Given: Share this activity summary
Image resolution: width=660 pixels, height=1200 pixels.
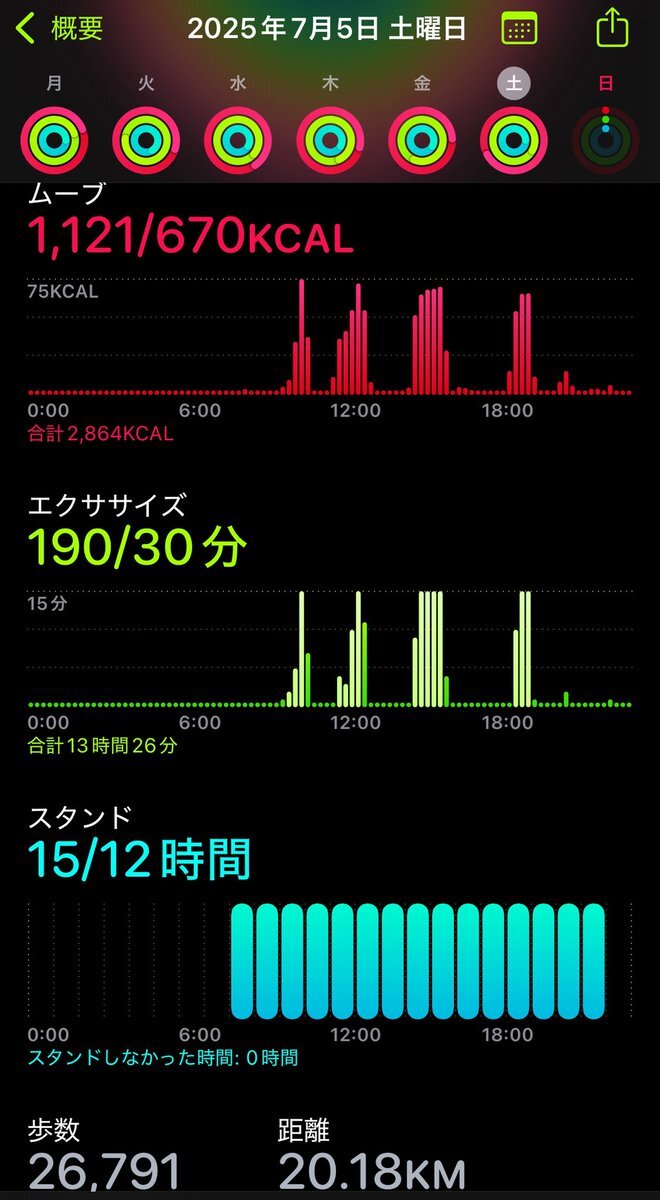Looking at the screenshot, I should (612, 27).
